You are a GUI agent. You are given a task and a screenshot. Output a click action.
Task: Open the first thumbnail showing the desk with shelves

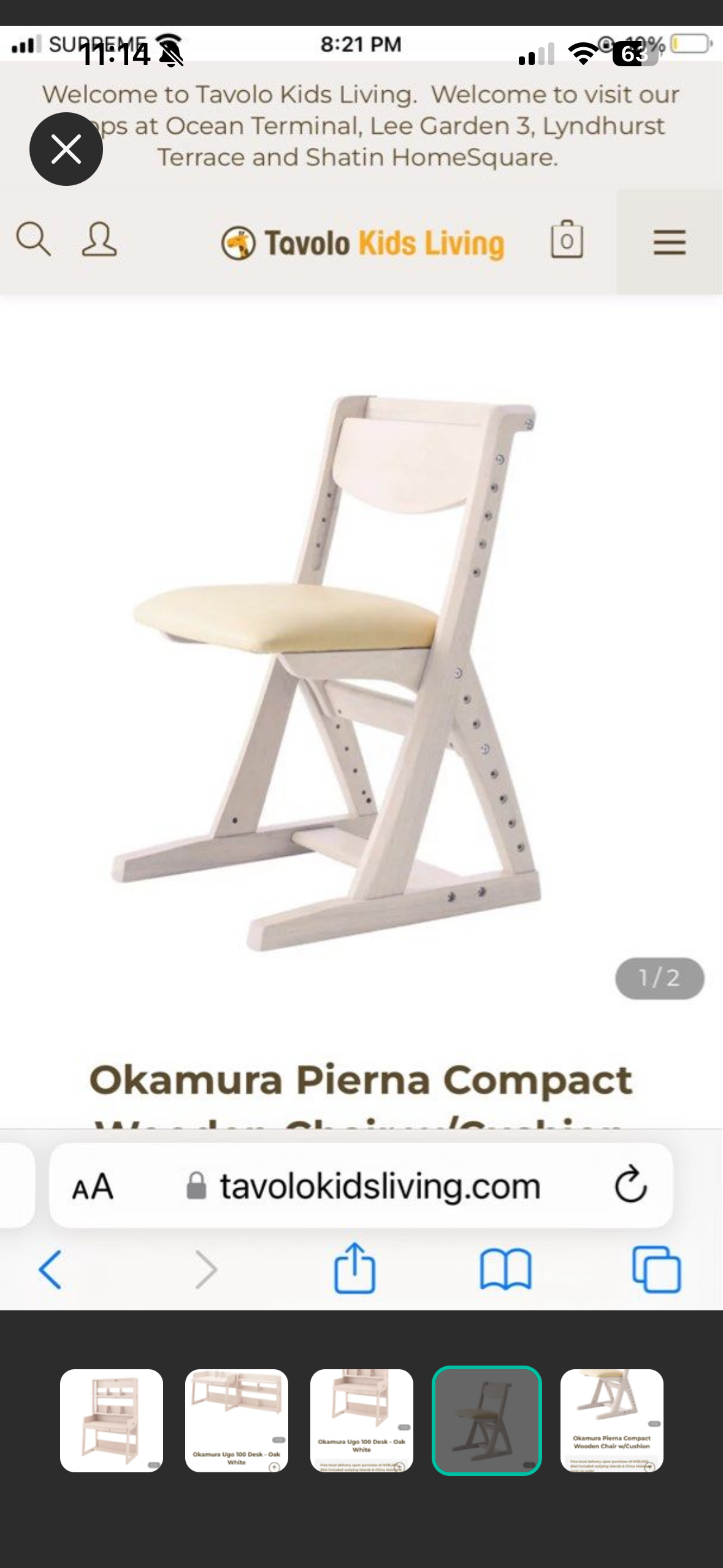pos(112,1420)
